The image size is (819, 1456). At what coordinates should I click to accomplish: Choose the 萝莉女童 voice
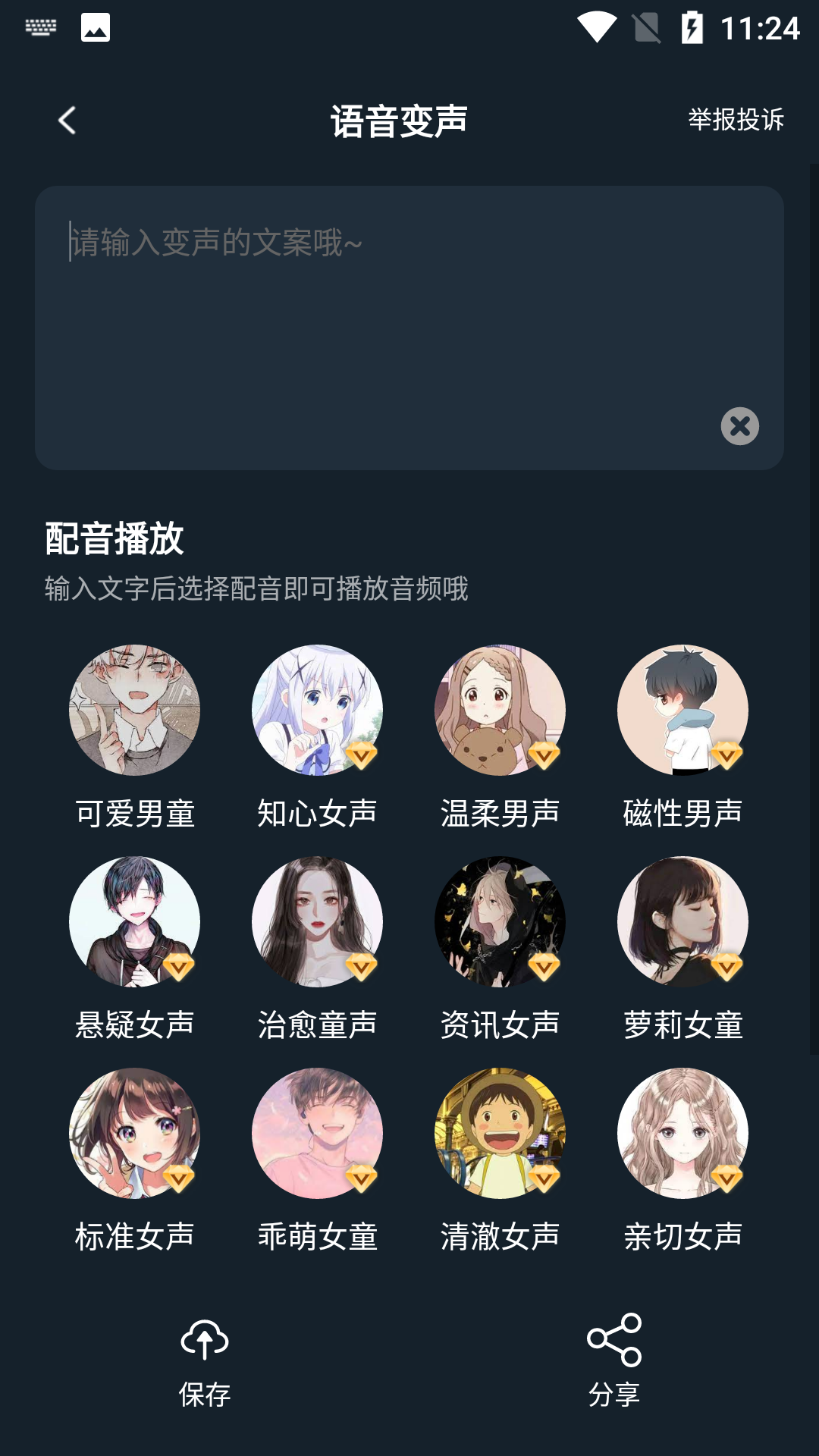coord(682,922)
